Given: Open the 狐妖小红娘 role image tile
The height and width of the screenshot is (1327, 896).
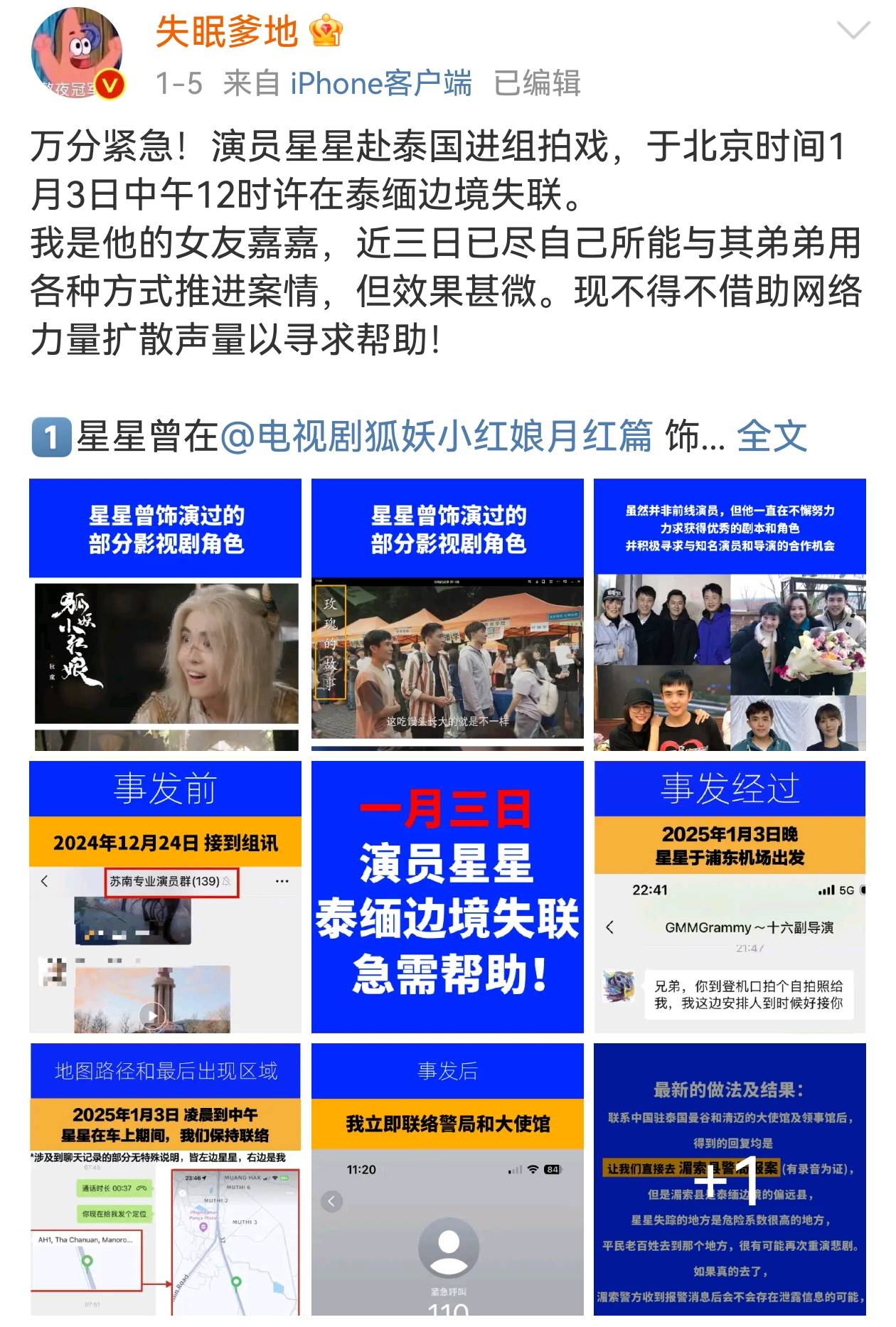Looking at the screenshot, I should (165, 614).
